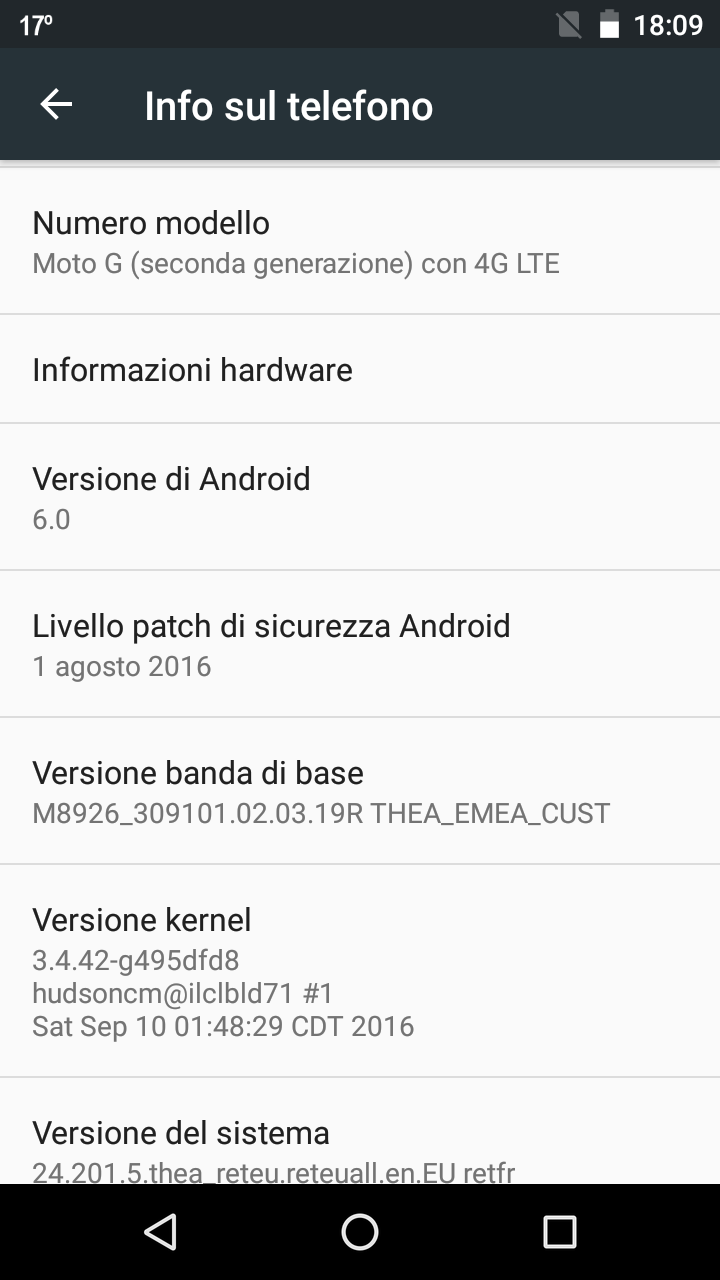Go back using the app bar arrow

pos(56,105)
